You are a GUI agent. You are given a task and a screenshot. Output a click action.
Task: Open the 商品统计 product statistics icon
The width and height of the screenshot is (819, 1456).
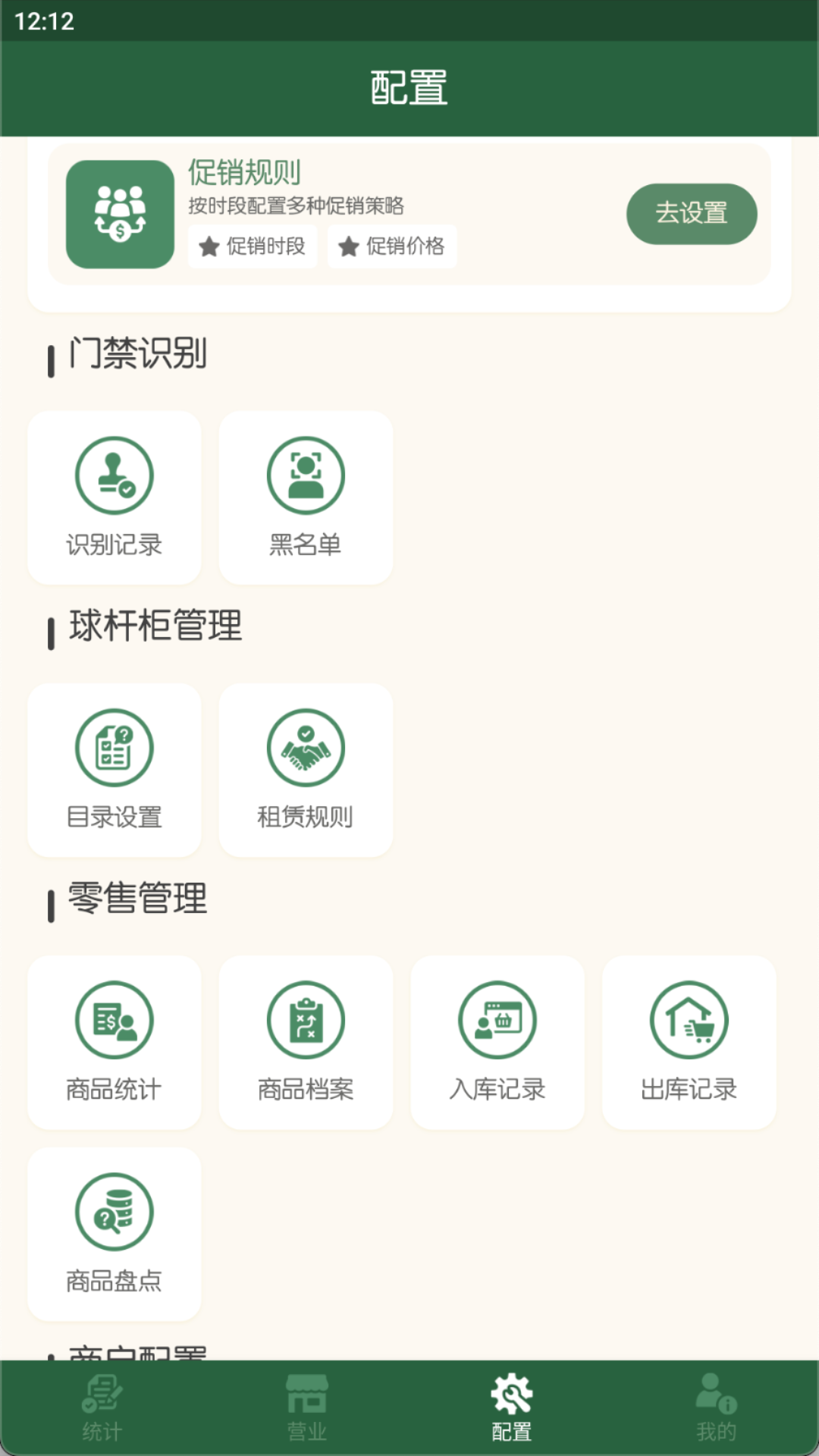tap(114, 1020)
